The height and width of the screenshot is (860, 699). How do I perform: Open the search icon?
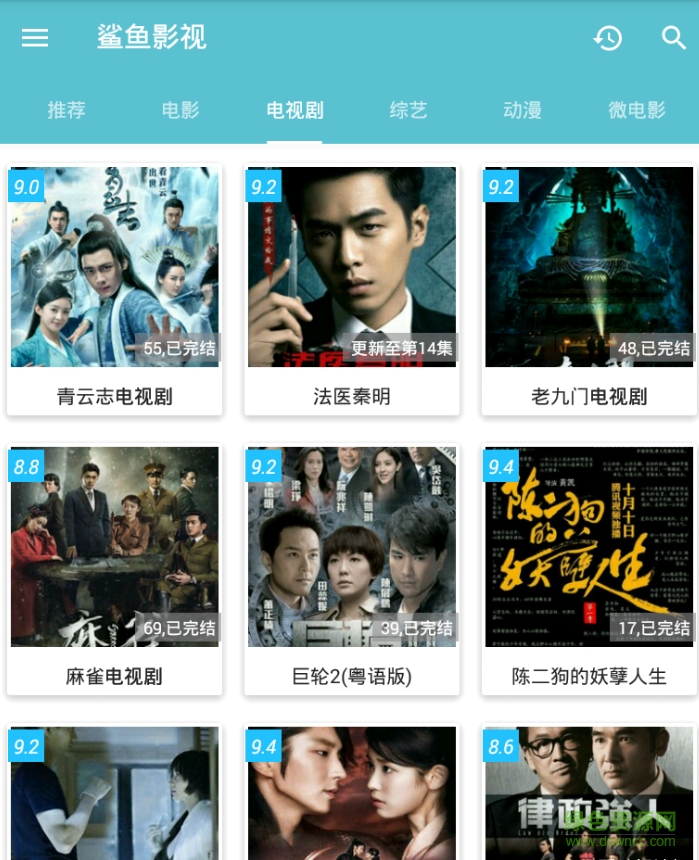point(674,38)
